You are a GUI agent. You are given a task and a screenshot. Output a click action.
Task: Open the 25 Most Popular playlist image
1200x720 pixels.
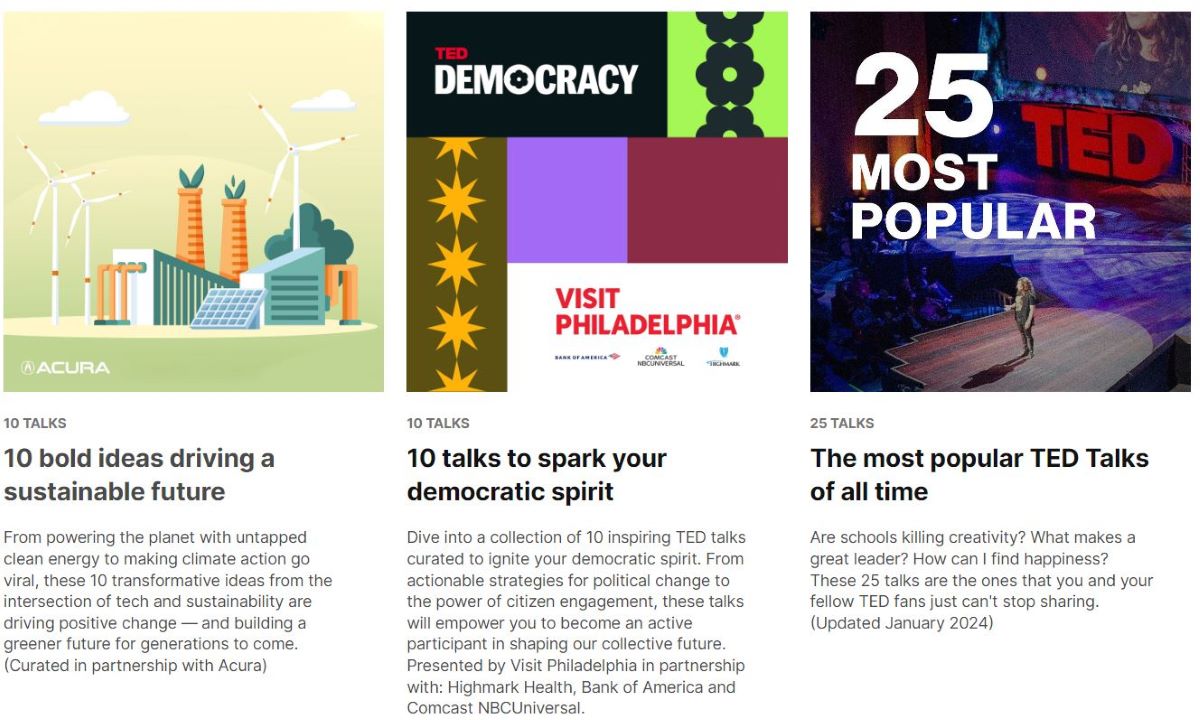[1000, 201]
